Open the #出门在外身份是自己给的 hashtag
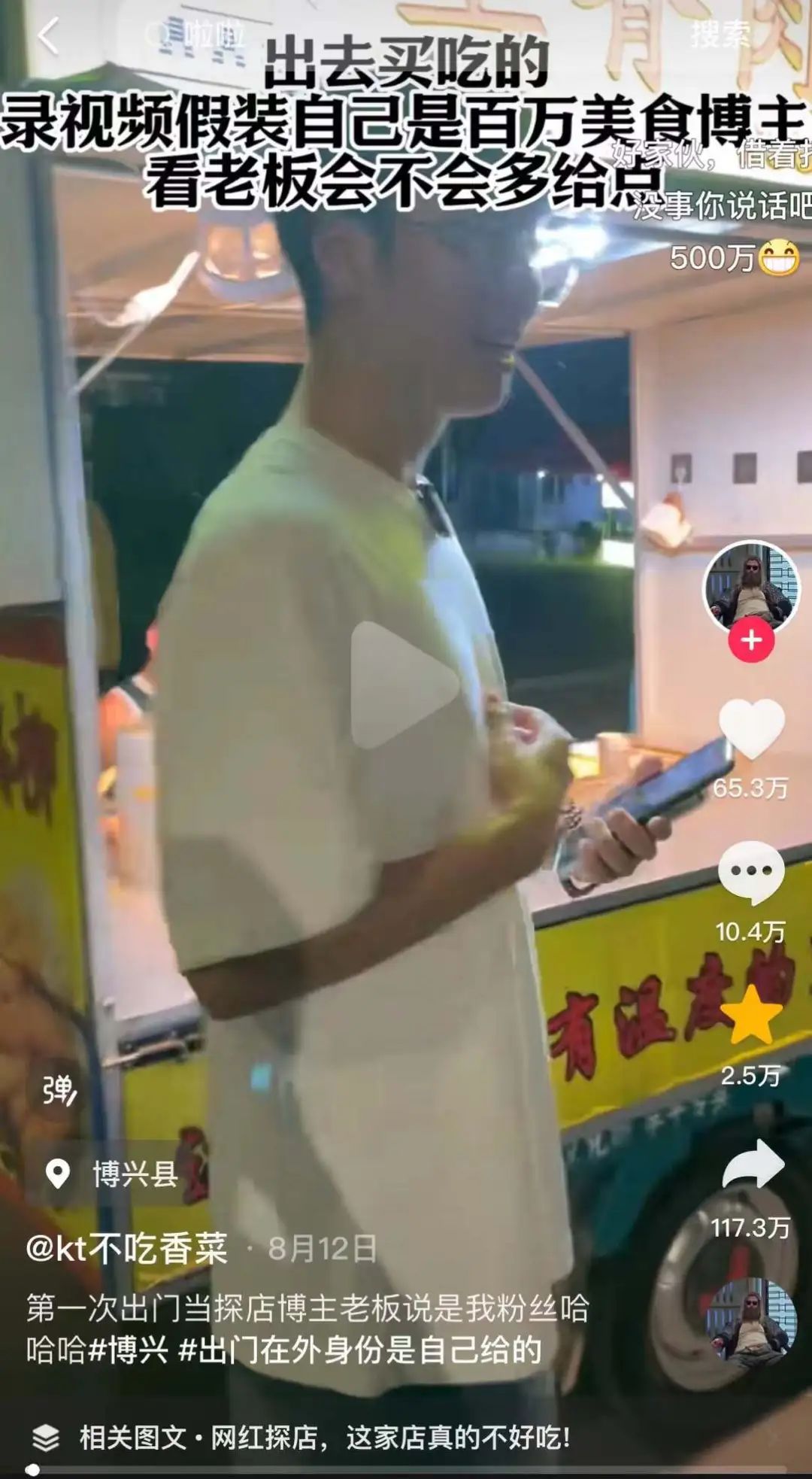 [359, 1350]
